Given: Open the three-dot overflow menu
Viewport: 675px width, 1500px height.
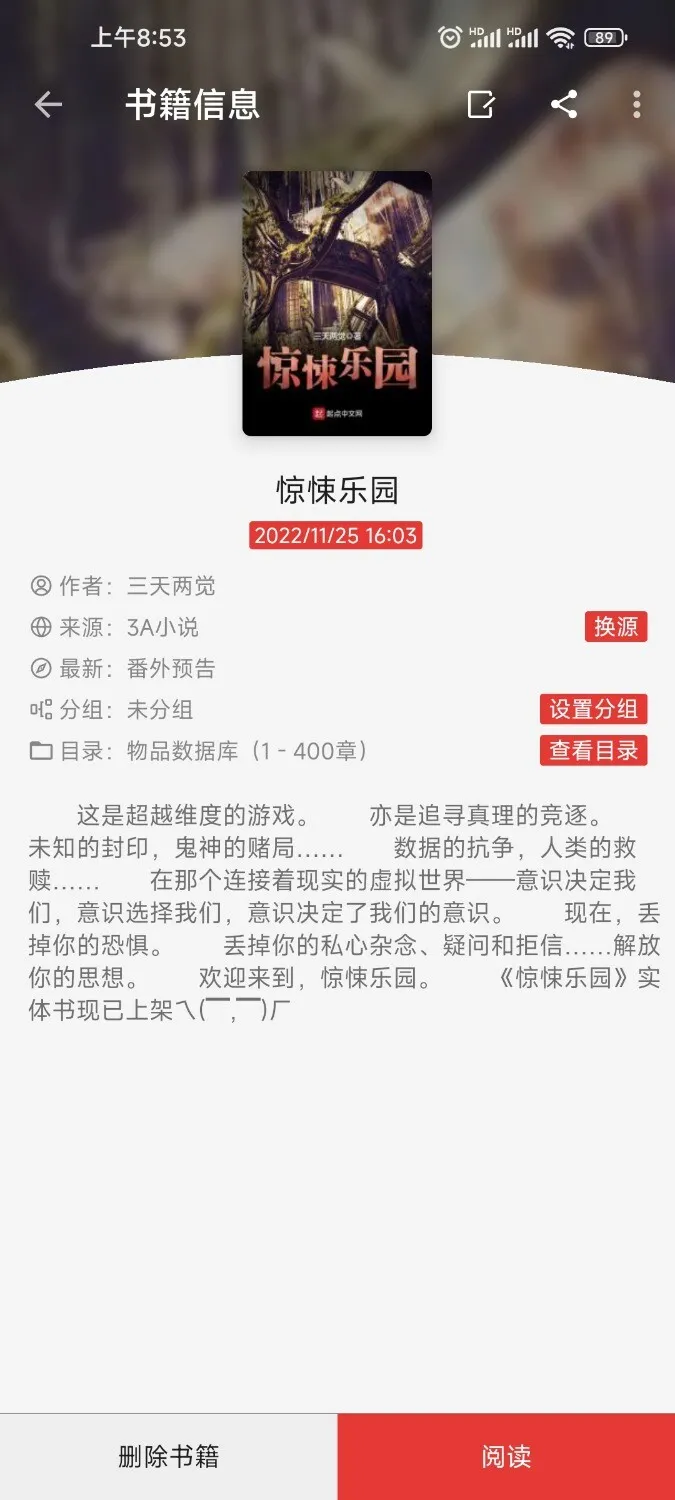Looking at the screenshot, I should point(637,104).
